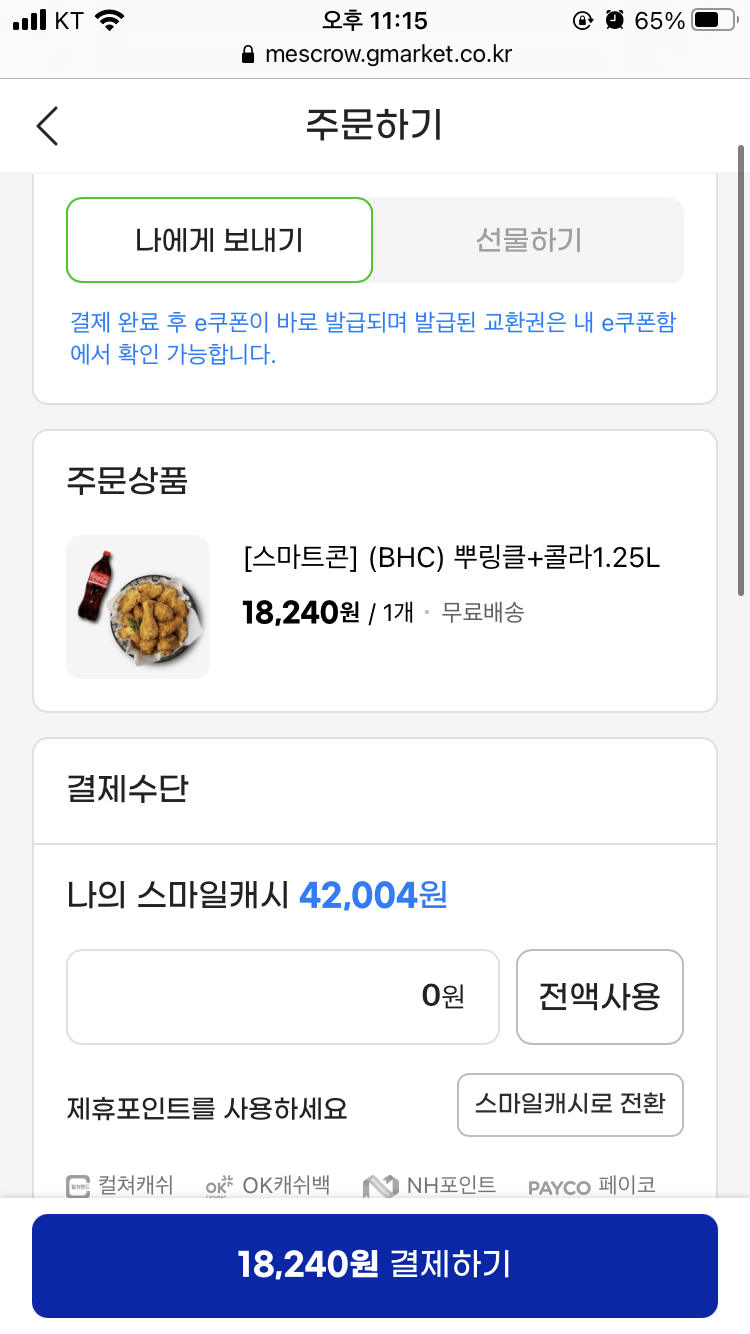Select the 나에게 보내기 option
This screenshot has height=1334, width=750.
219,240
